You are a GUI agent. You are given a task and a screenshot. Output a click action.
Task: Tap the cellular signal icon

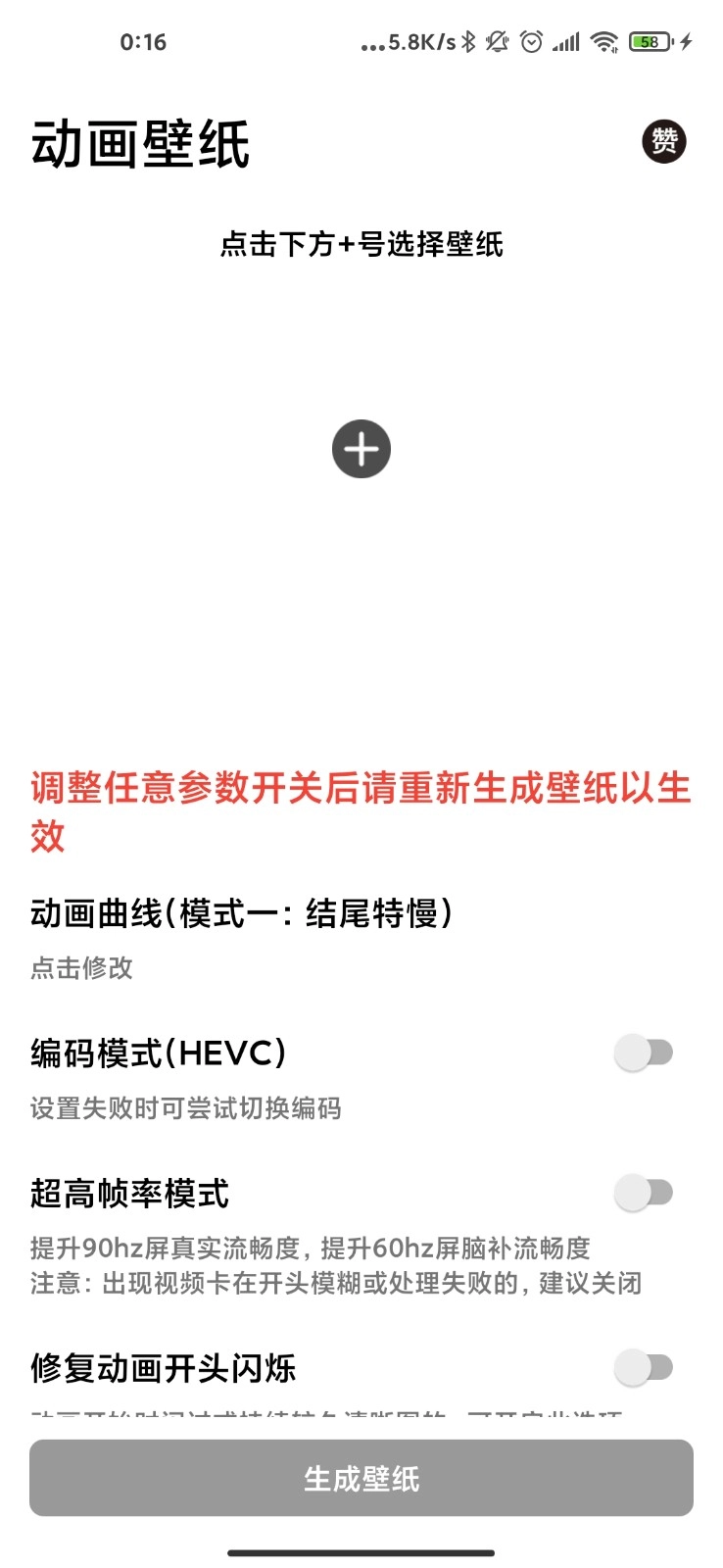pos(565,42)
